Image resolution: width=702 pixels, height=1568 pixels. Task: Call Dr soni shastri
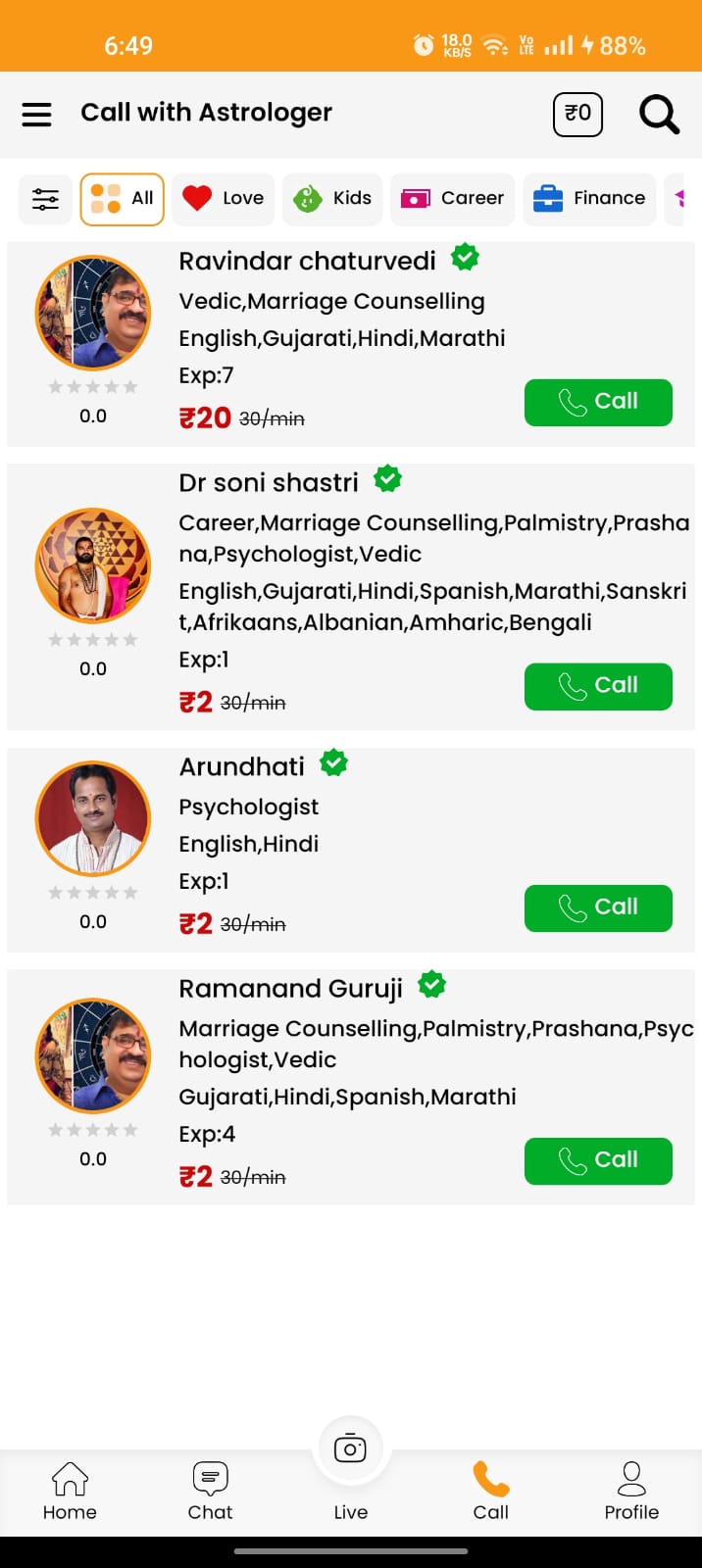point(598,686)
